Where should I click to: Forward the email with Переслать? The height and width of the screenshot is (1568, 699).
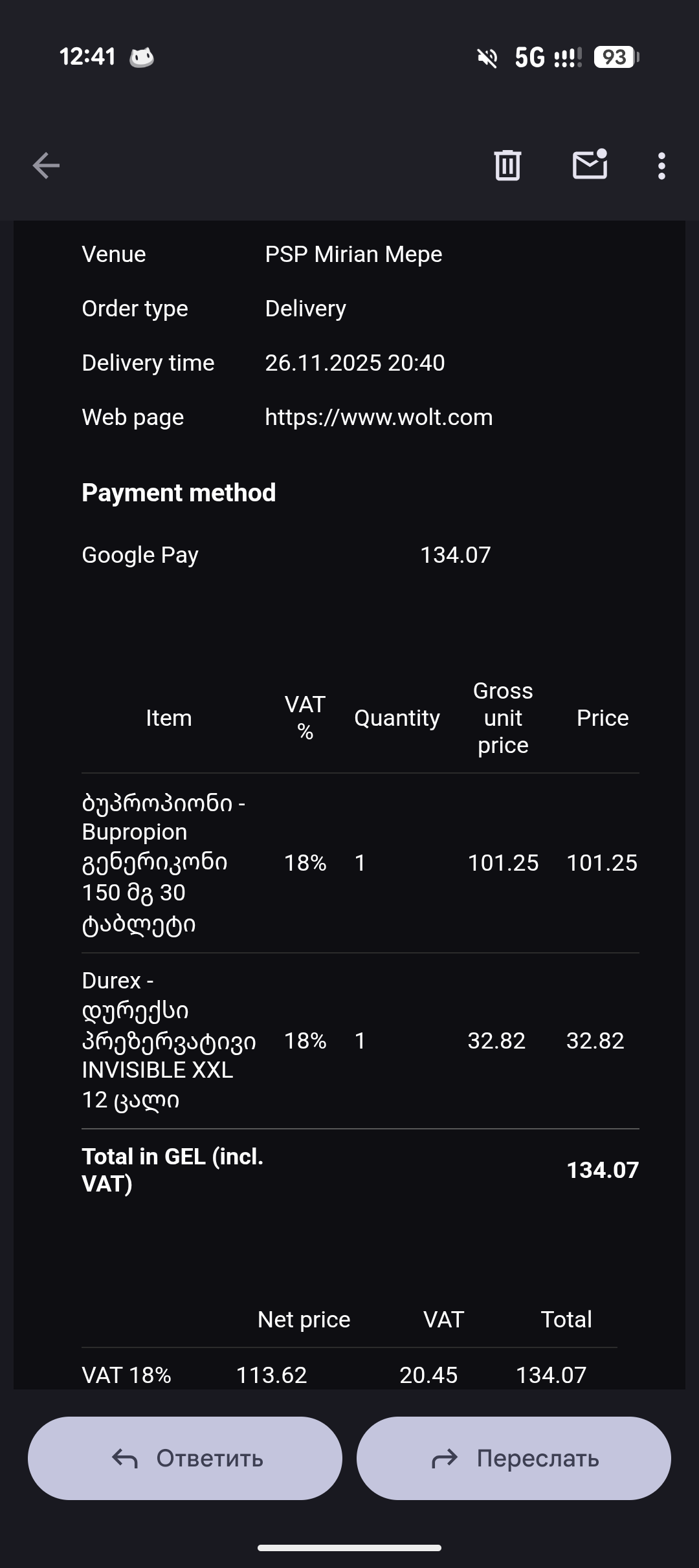pyautogui.click(x=514, y=1458)
